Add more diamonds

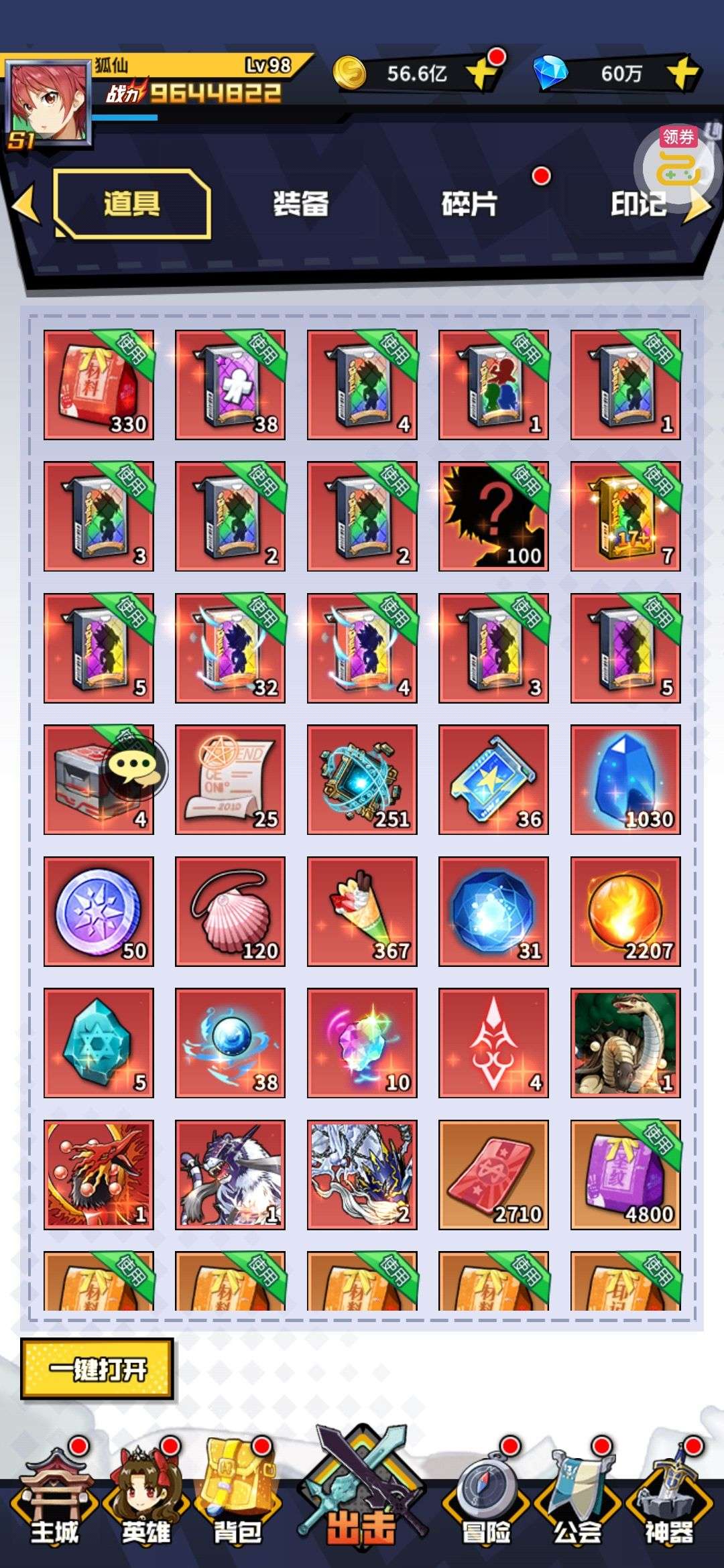pos(682,73)
